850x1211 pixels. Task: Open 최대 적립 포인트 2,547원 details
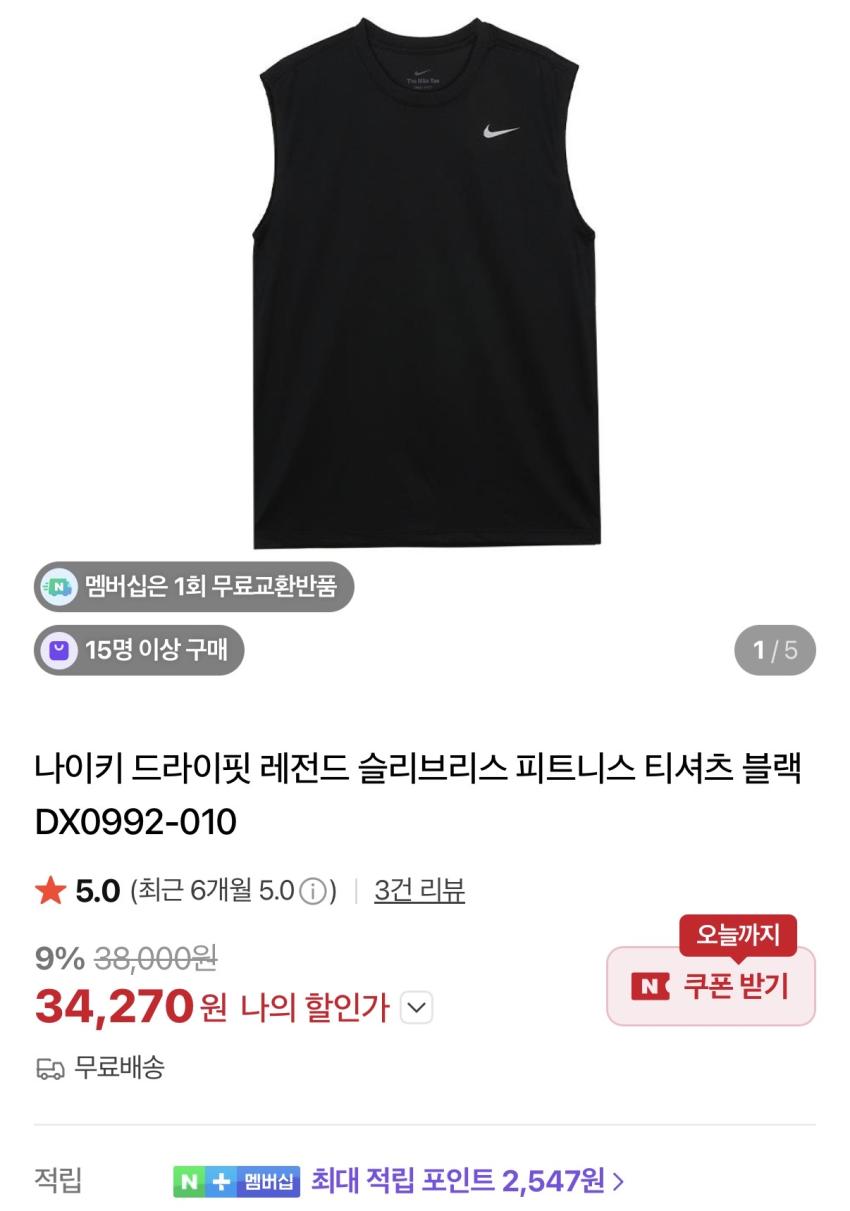pyautogui.click(x=468, y=1181)
